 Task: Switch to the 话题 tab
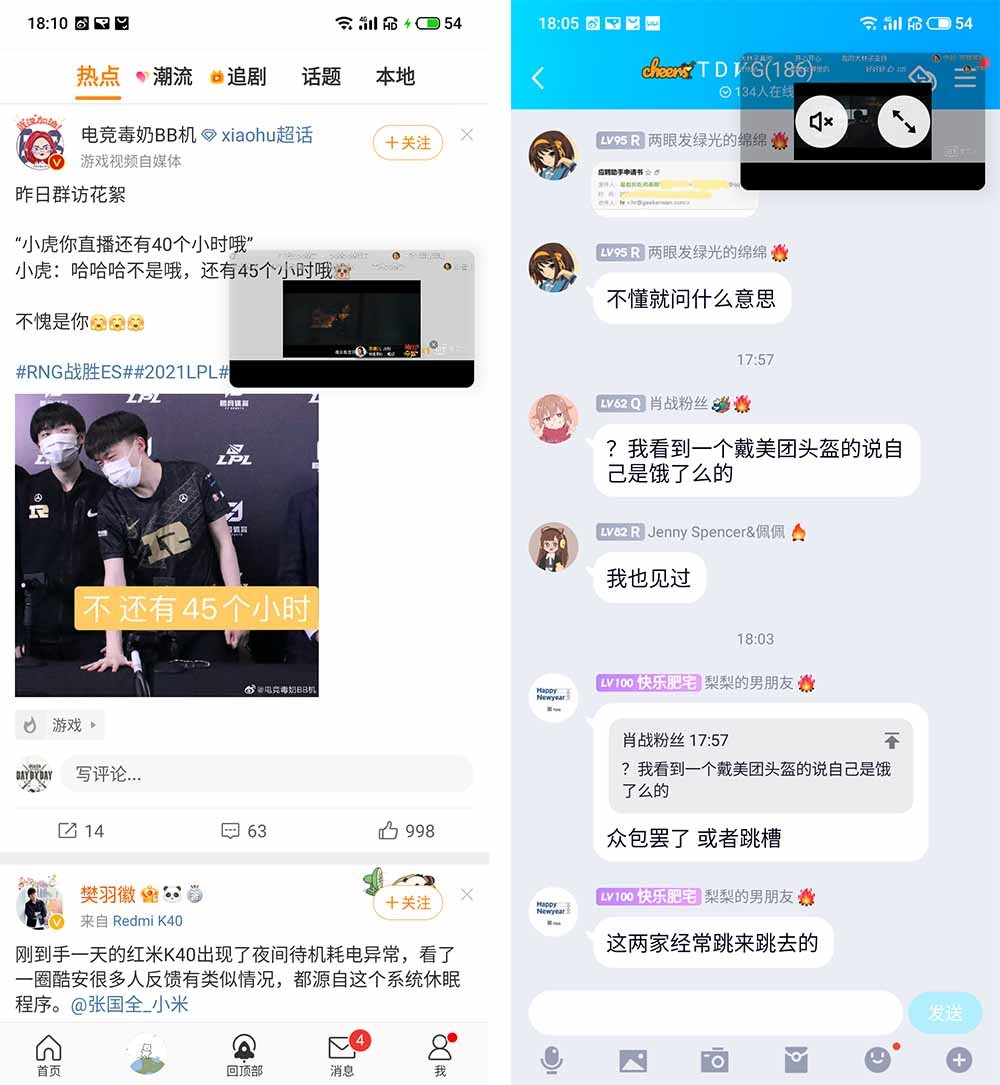[x=320, y=76]
